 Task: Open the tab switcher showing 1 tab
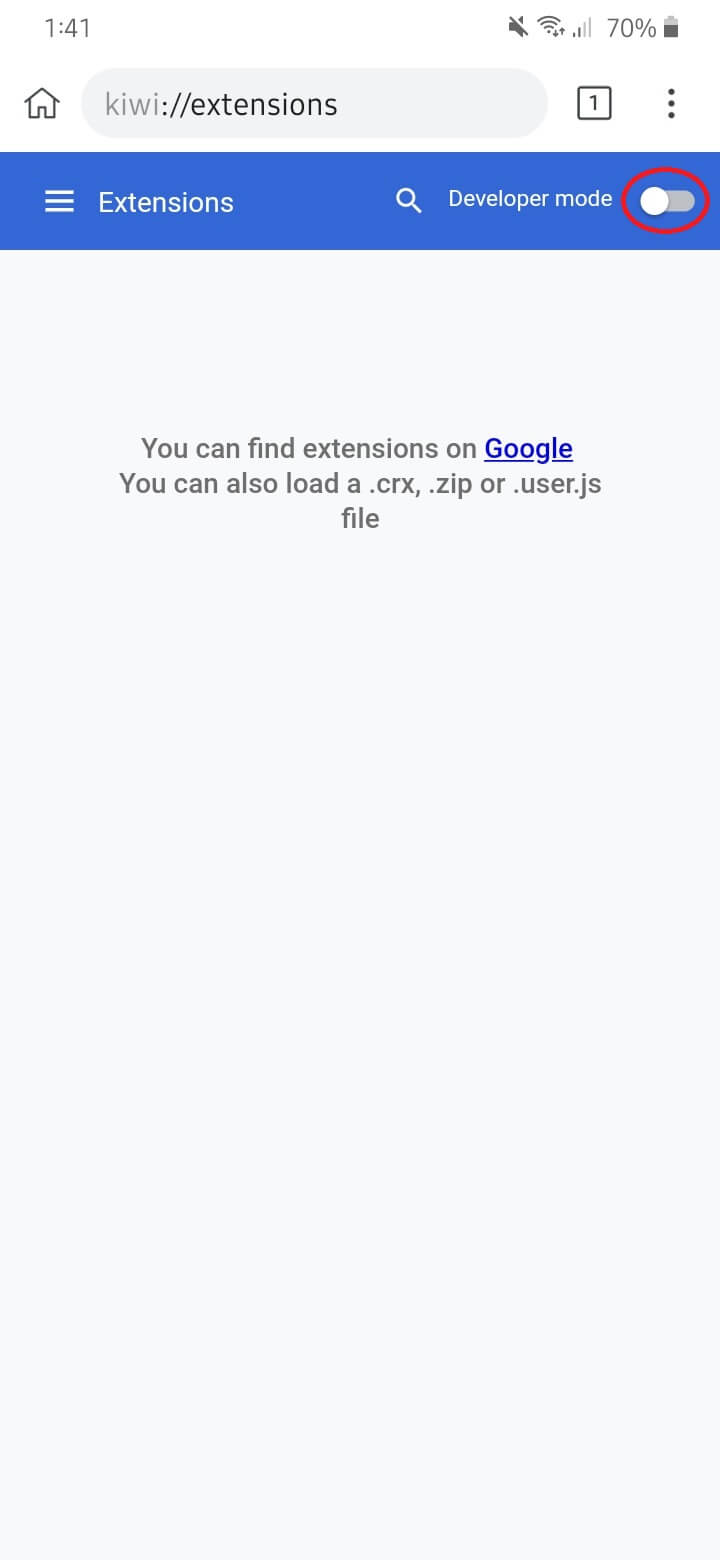click(594, 103)
